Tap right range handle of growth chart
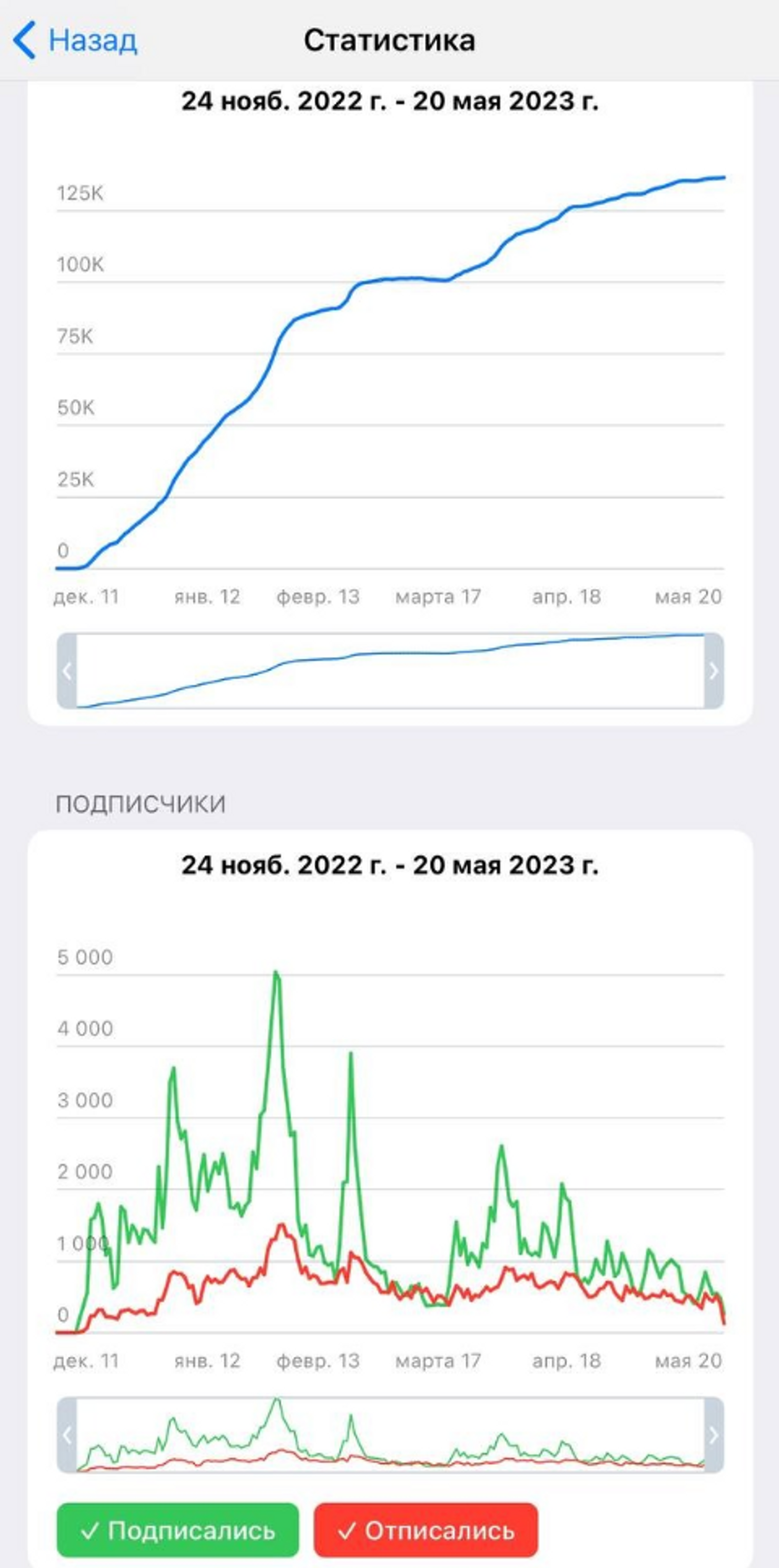Screen dimensions: 779x1568 click(x=713, y=671)
